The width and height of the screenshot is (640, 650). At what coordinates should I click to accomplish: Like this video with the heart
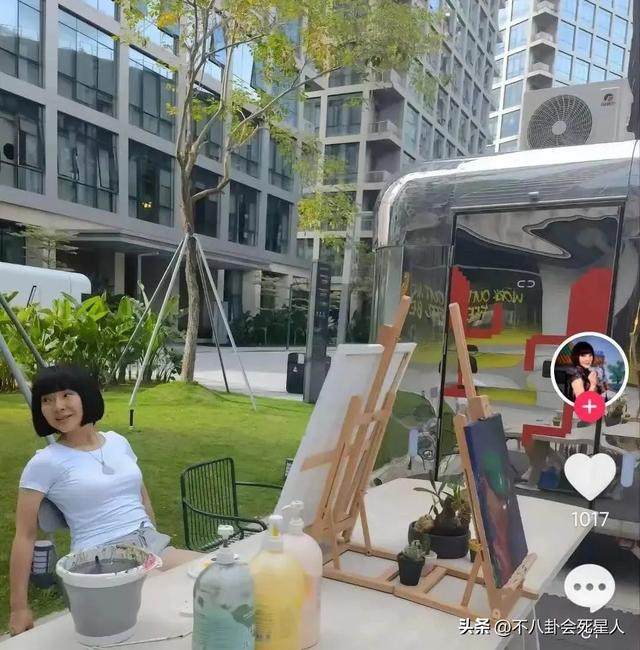click(589, 476)
